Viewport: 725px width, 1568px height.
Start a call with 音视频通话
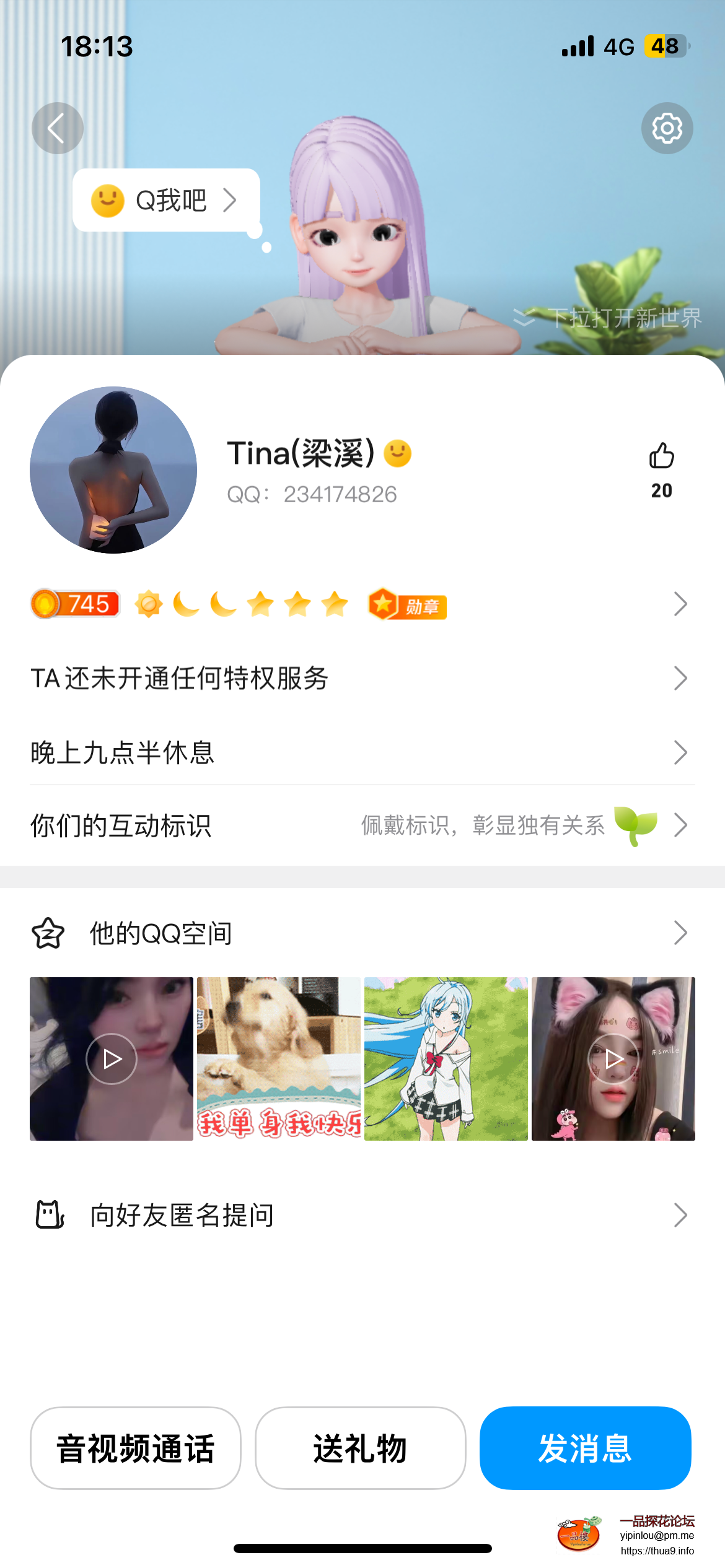pyautogui.click(x=136, y=1448)
